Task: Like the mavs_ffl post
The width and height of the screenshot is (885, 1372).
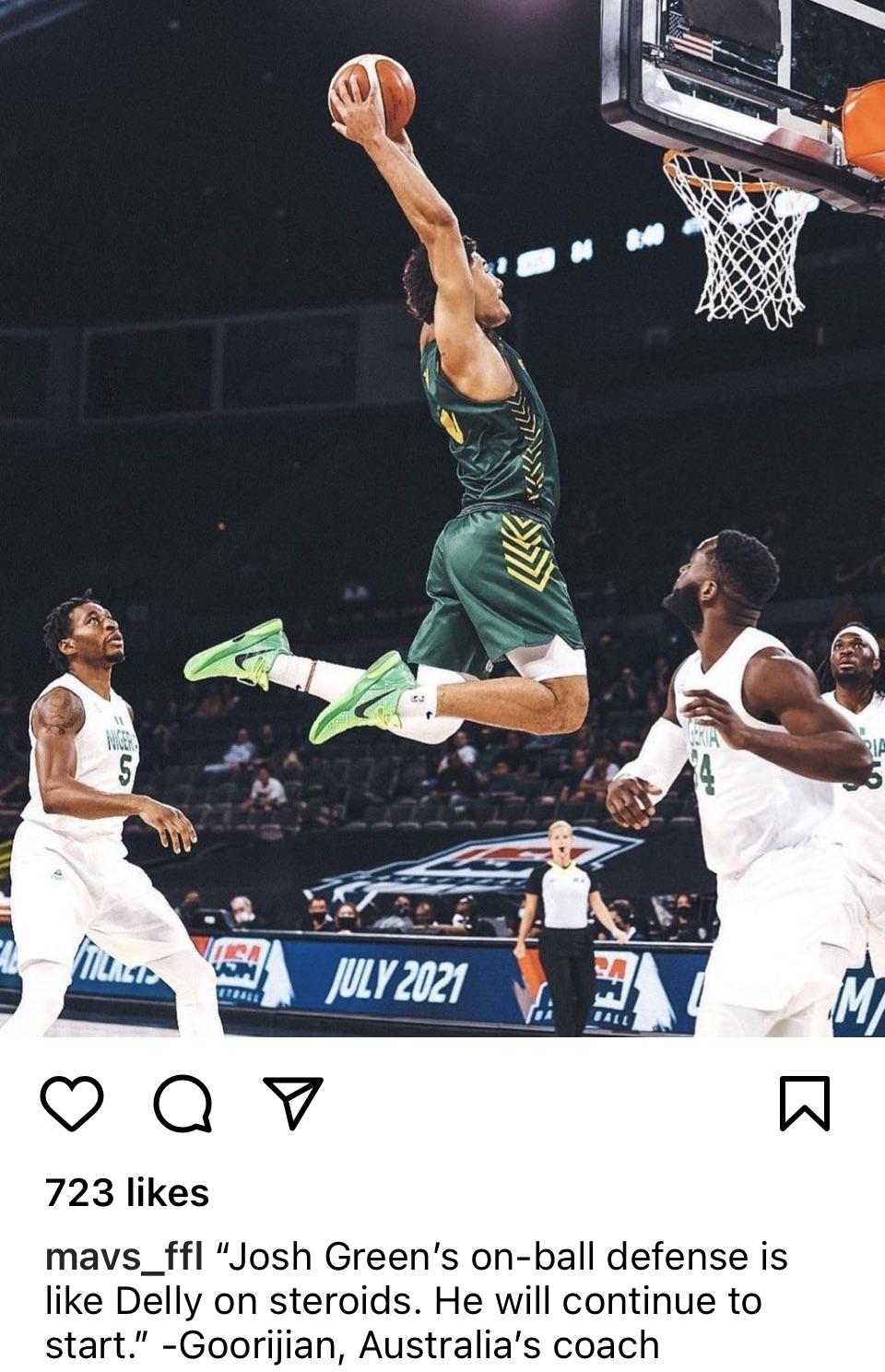Action: pos(72,1103)
